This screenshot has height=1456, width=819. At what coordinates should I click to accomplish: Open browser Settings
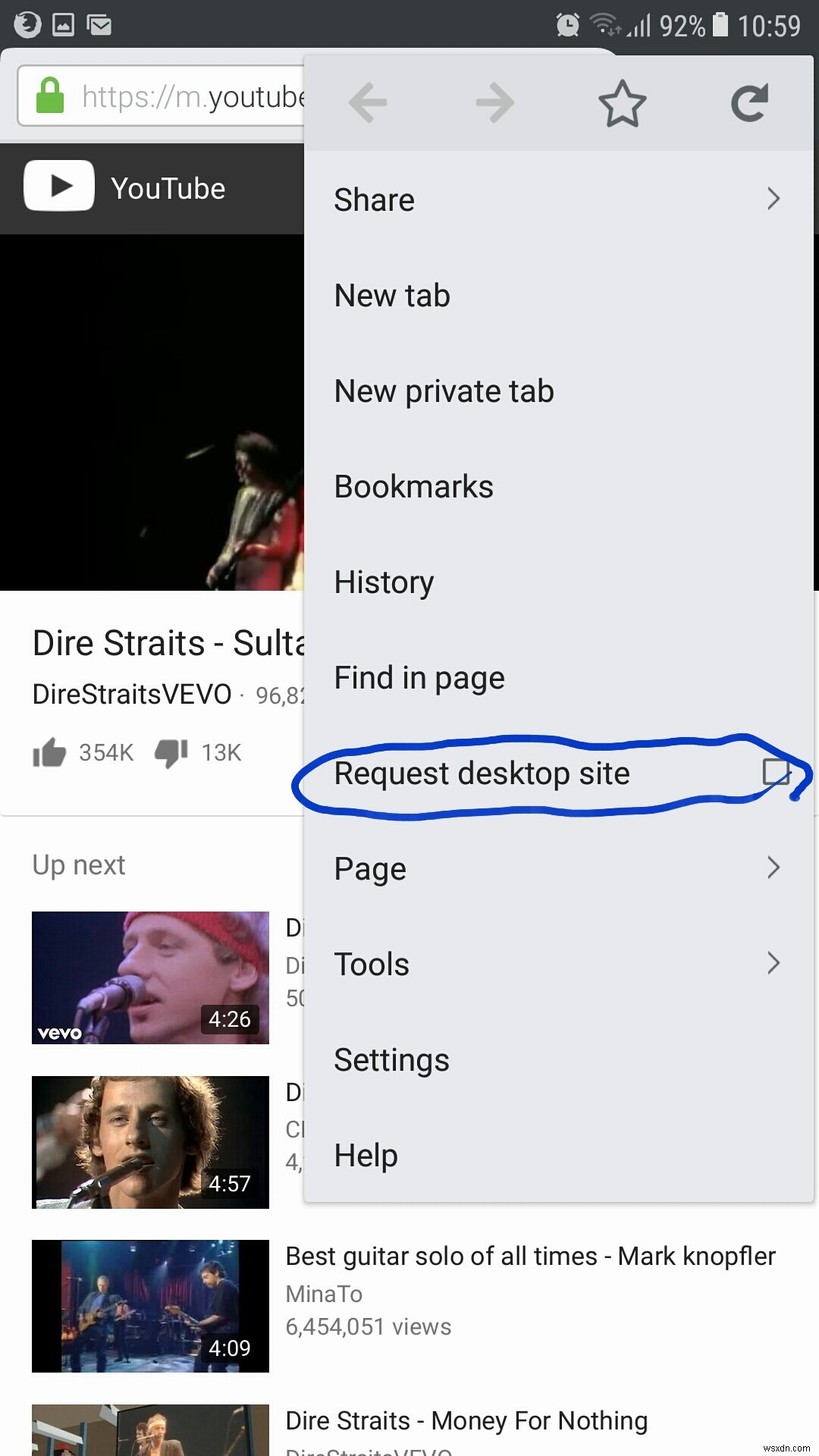(x=391, y=1059)
